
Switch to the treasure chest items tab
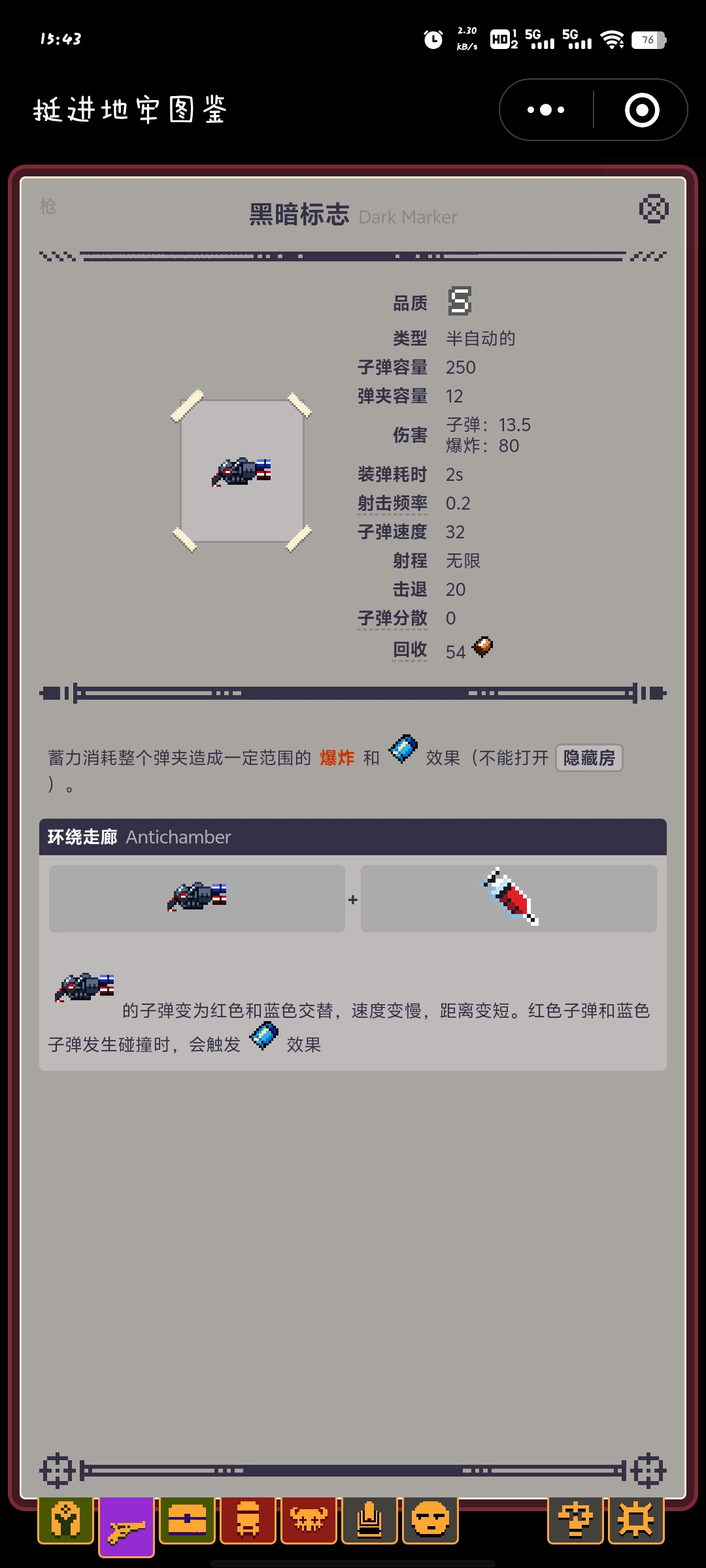[x=187, y=1520]
